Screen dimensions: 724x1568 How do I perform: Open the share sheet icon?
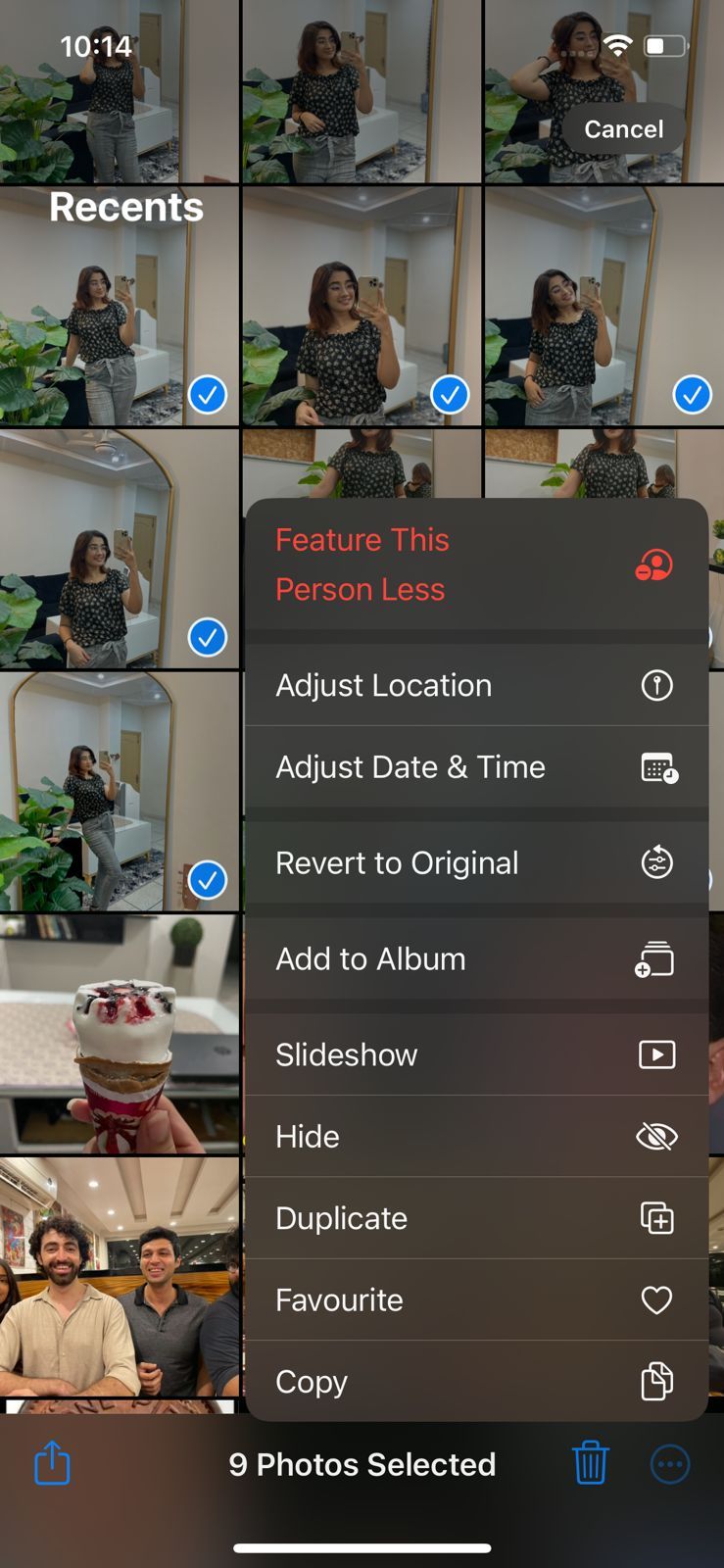[52, 1463]
